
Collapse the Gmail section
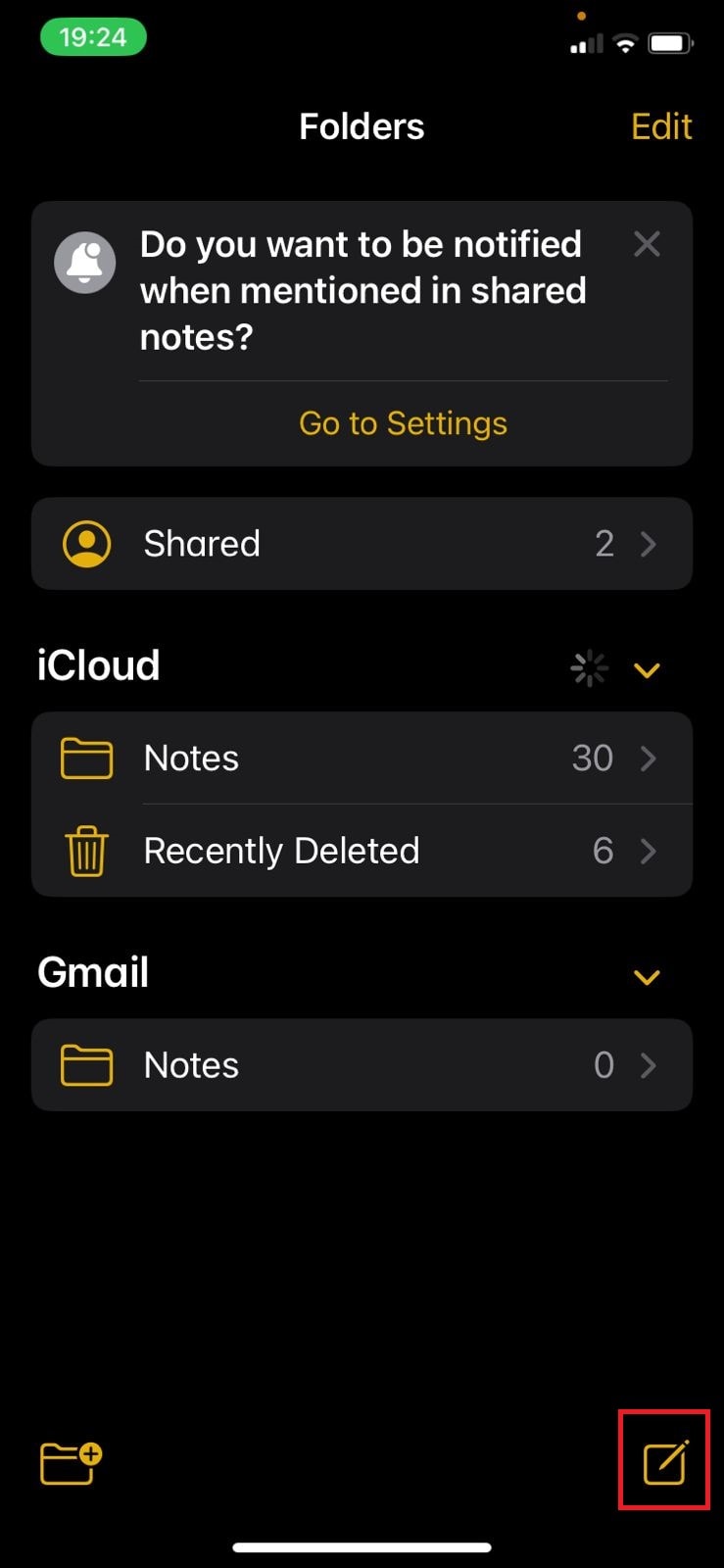(647, 977)
